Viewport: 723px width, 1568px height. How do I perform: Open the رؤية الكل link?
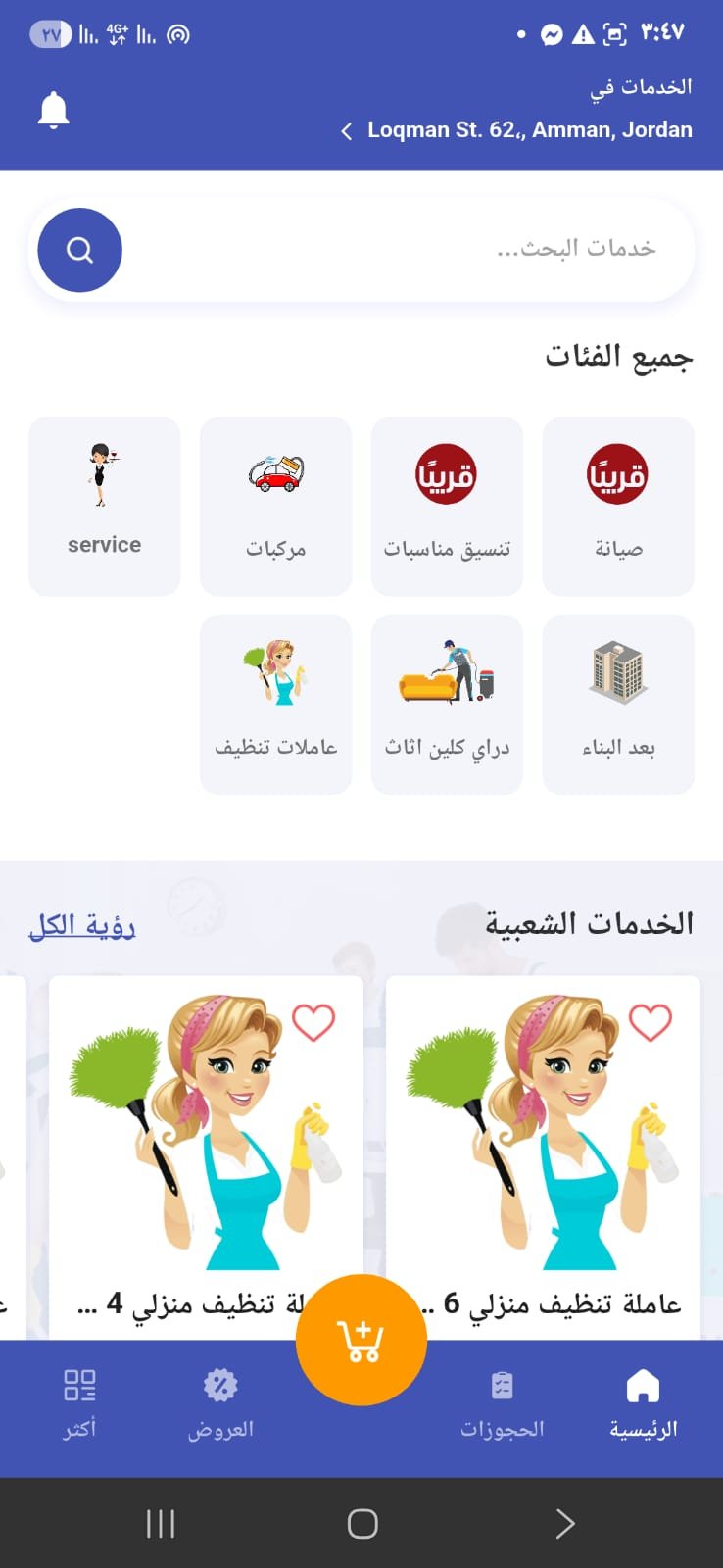pos(81,925)
